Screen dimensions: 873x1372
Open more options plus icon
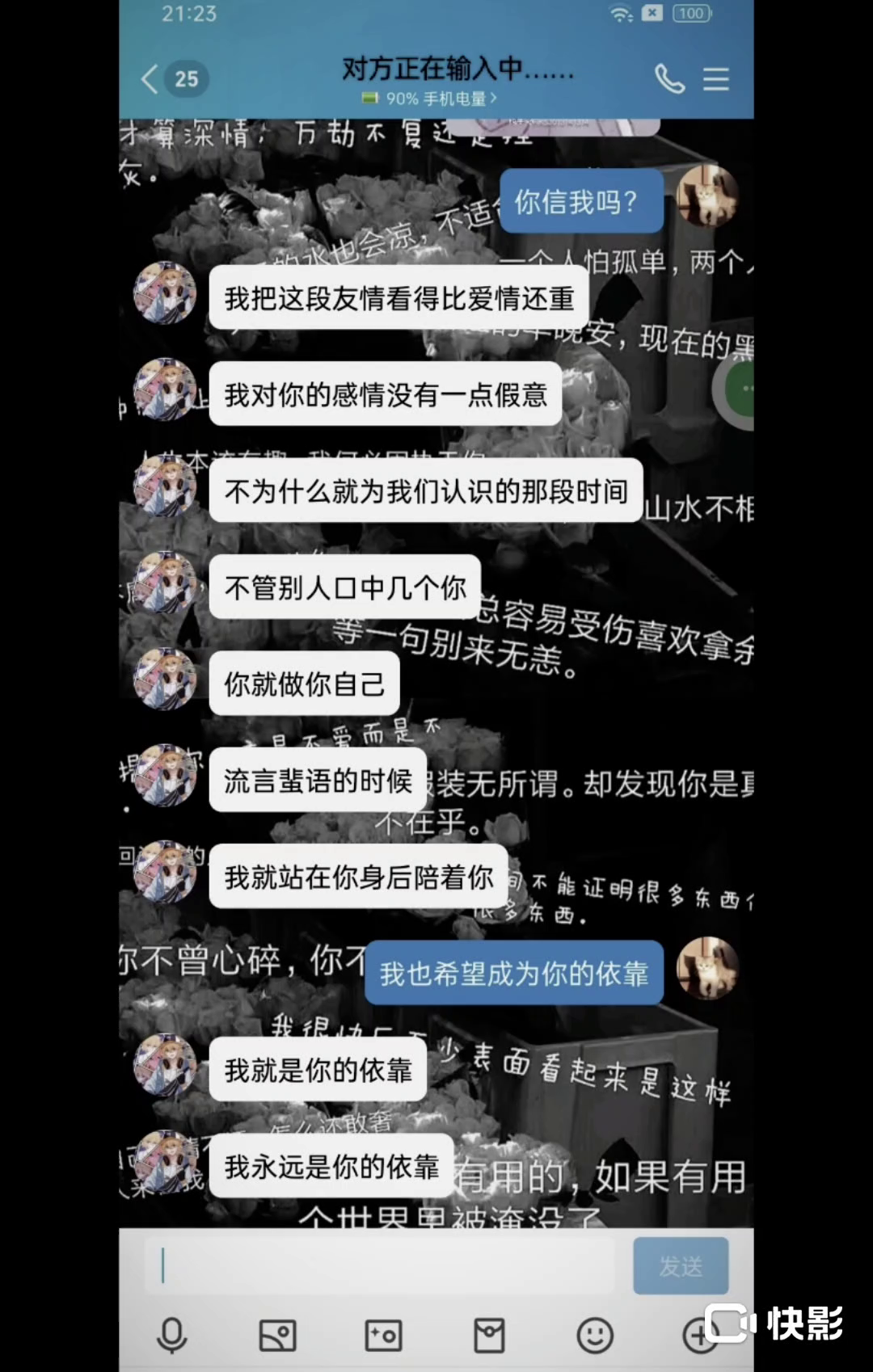698,1335
